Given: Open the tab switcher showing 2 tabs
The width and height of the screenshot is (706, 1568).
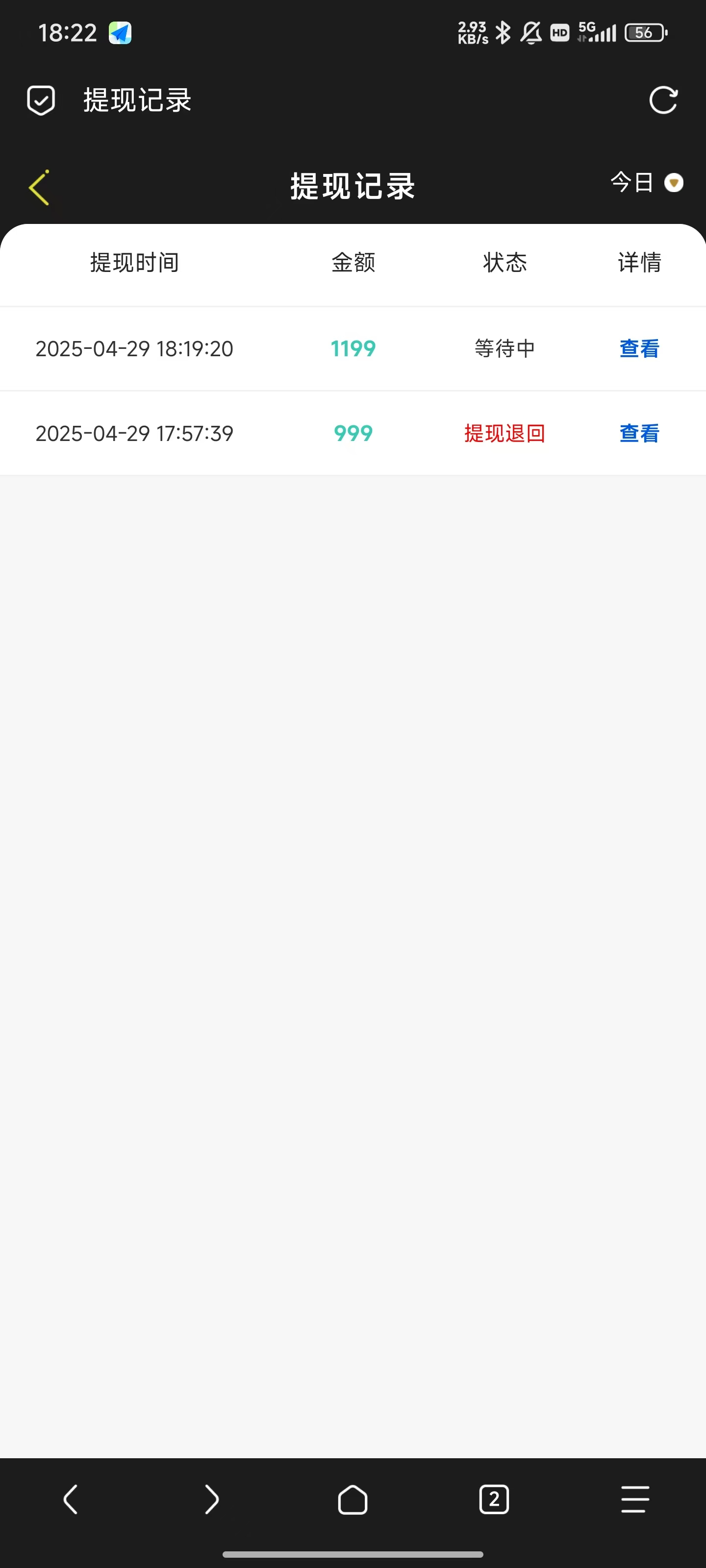Looking at the screenshot, I should pyautogui.click(x=494, y=1499).
